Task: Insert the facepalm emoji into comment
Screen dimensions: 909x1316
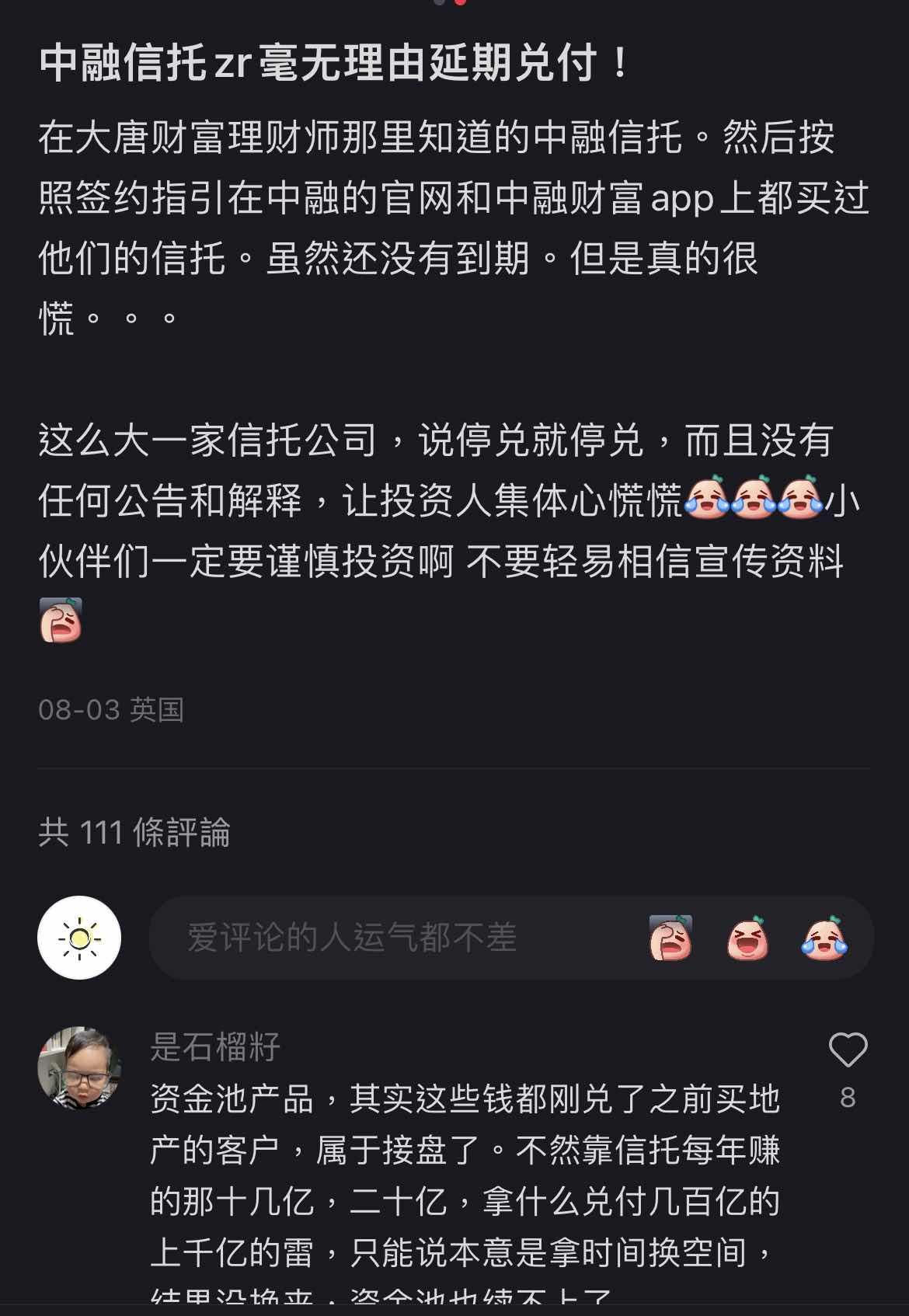Action: click(670, 938)
